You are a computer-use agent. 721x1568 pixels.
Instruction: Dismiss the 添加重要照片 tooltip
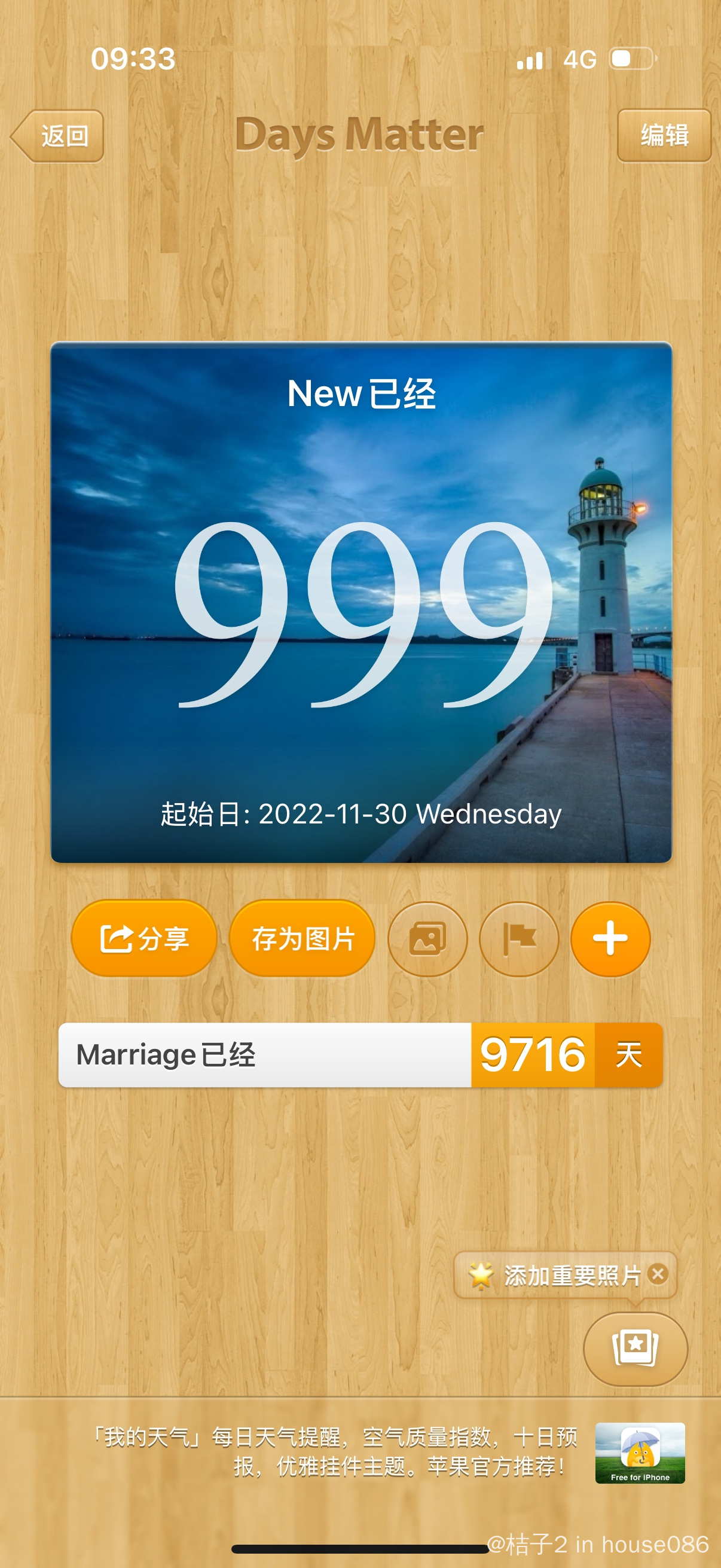(658, 1273)
